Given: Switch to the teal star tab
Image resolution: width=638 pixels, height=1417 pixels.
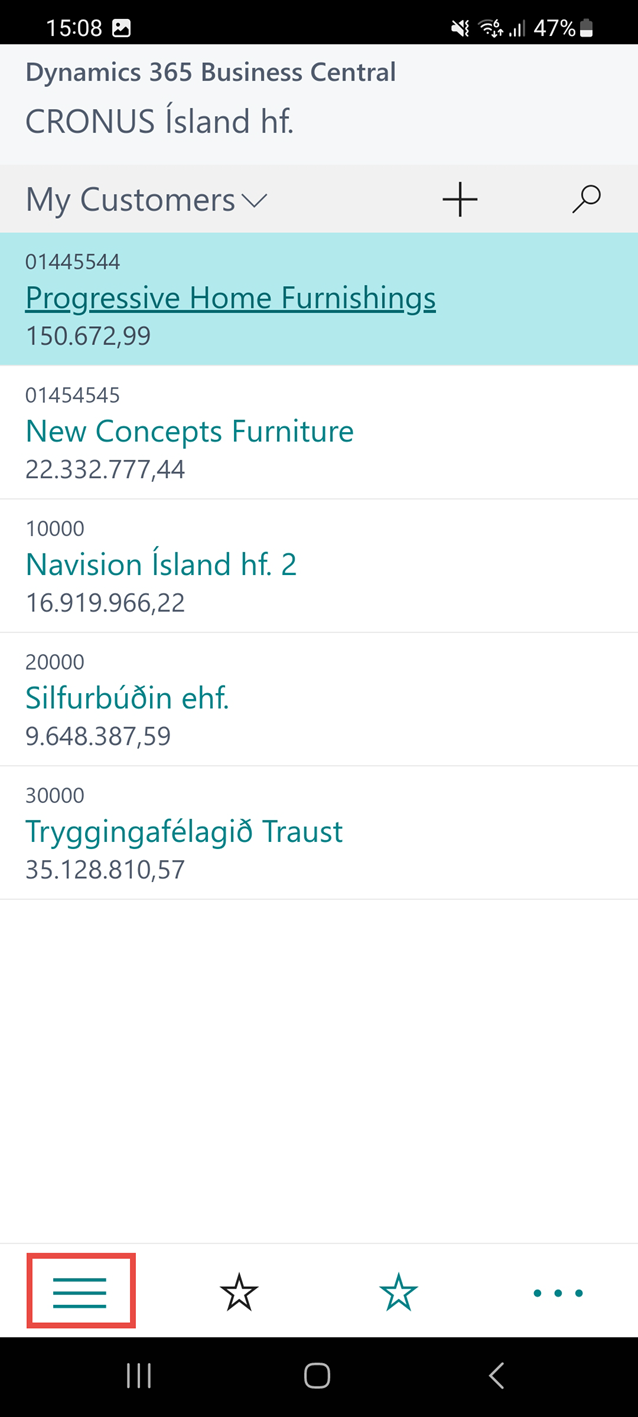Looking at the screenshot, I should (398, 1293).
